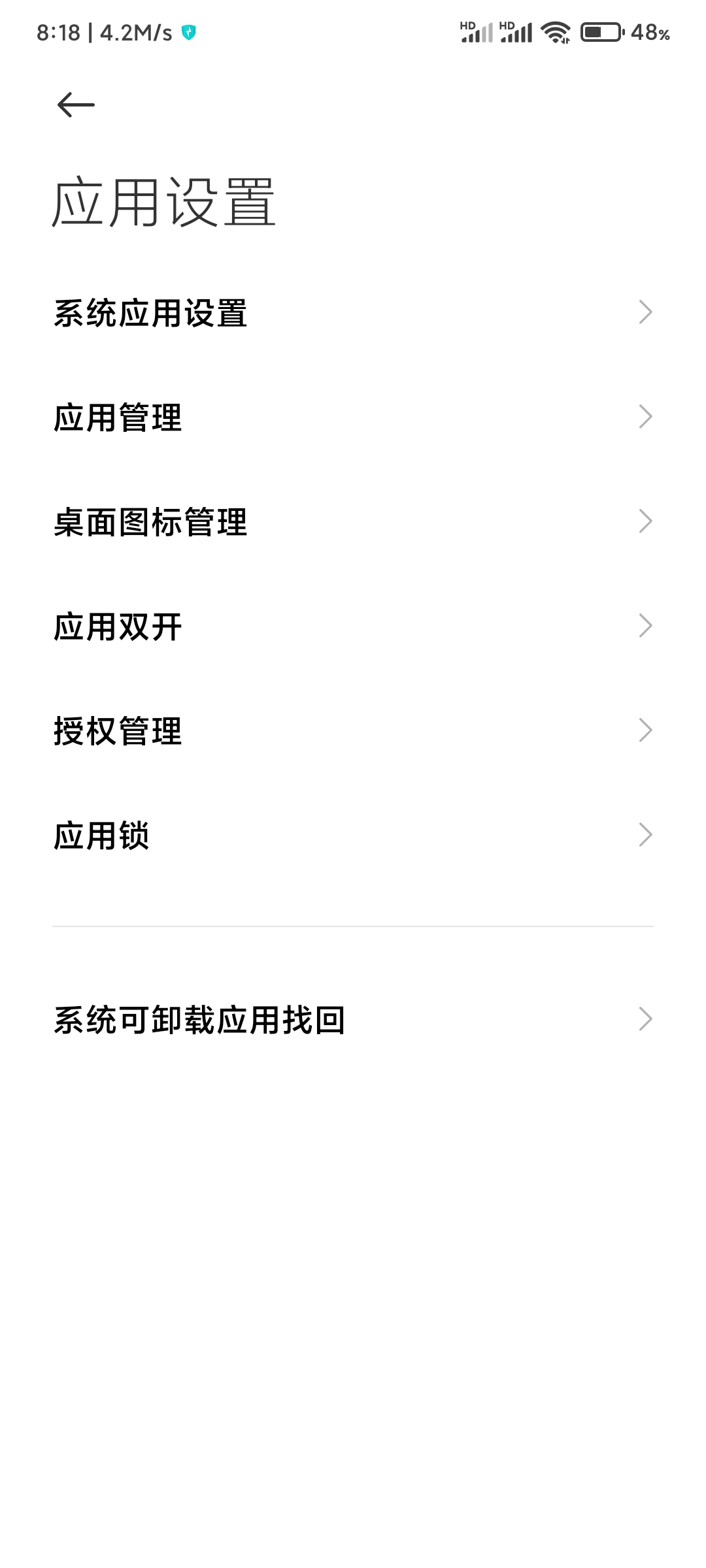The width and height of the screenshot is (706, 1568).
Task: Open 应用锁
Action: point(353,835)
